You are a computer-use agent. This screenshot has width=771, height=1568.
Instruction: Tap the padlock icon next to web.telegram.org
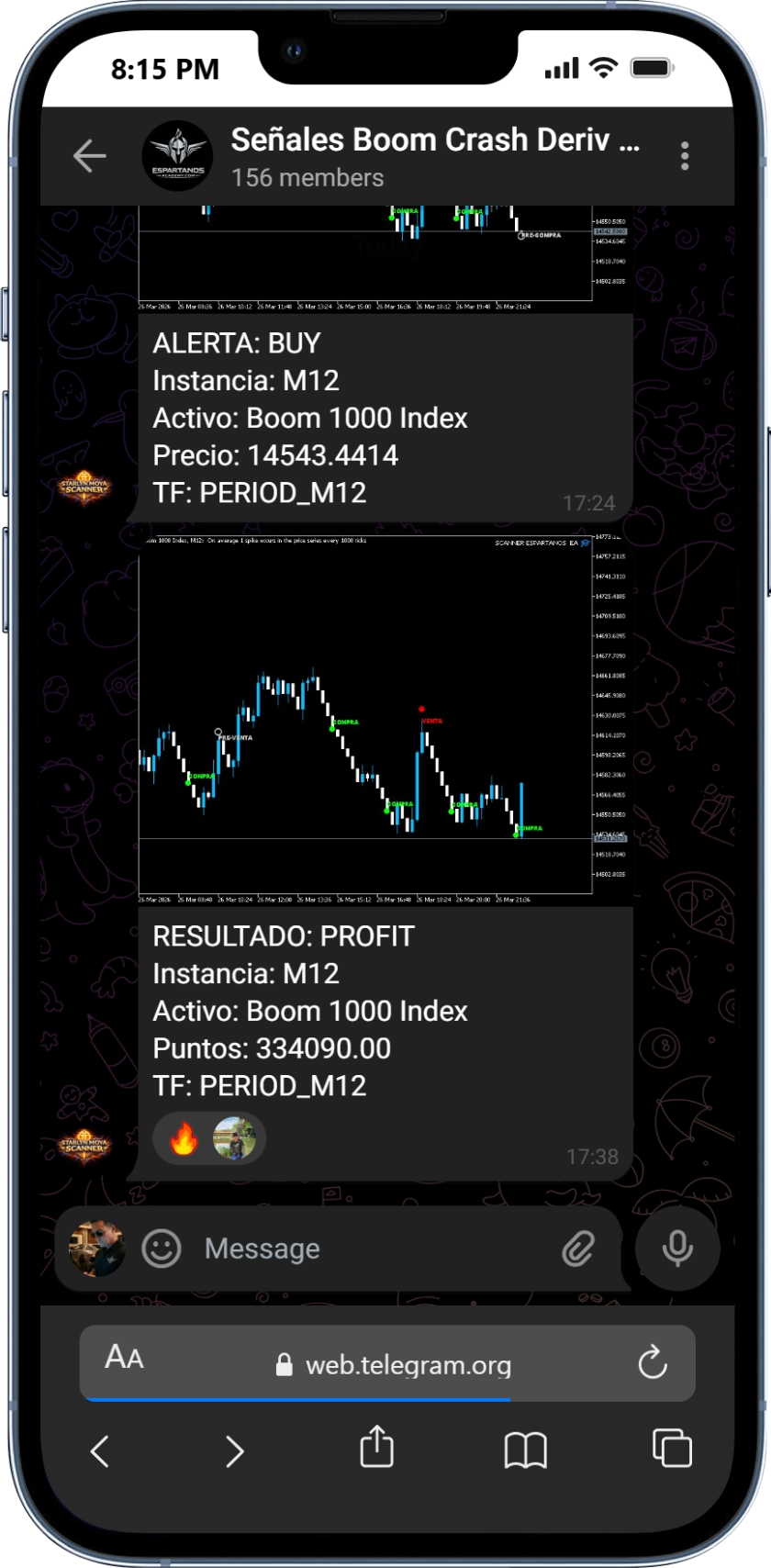284,1364
